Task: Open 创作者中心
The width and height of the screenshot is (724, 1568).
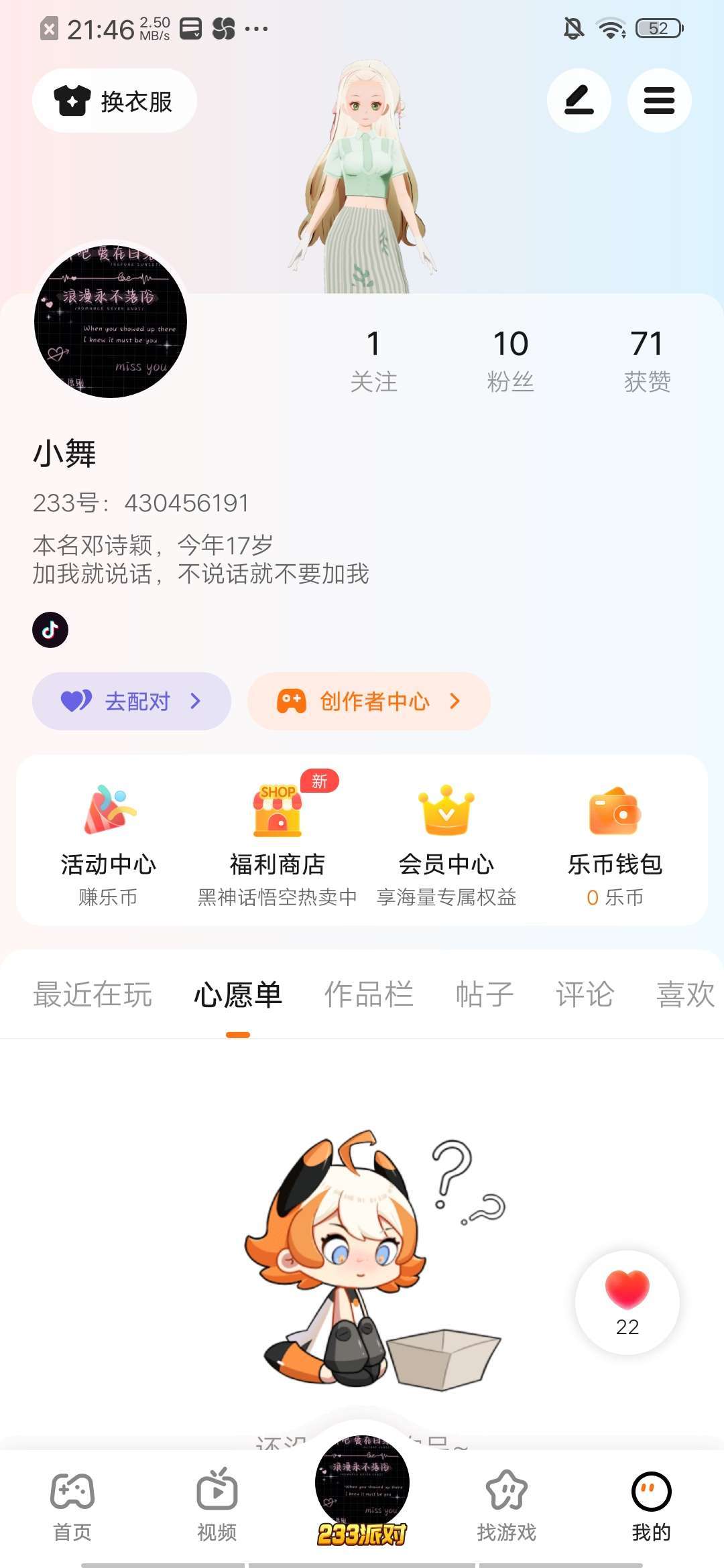Action: [369, 701]
